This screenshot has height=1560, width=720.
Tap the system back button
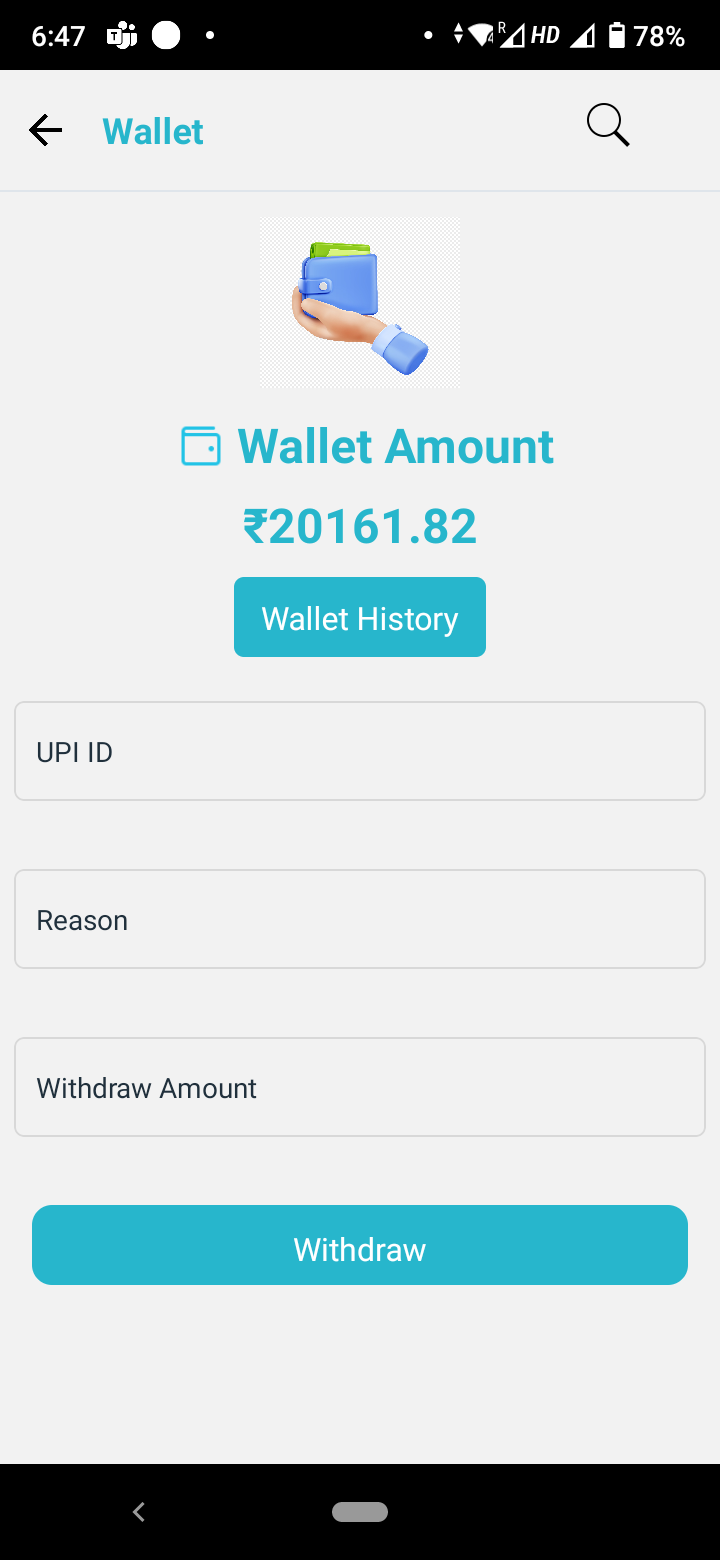pyautogui.click(x=139, y=1512)
